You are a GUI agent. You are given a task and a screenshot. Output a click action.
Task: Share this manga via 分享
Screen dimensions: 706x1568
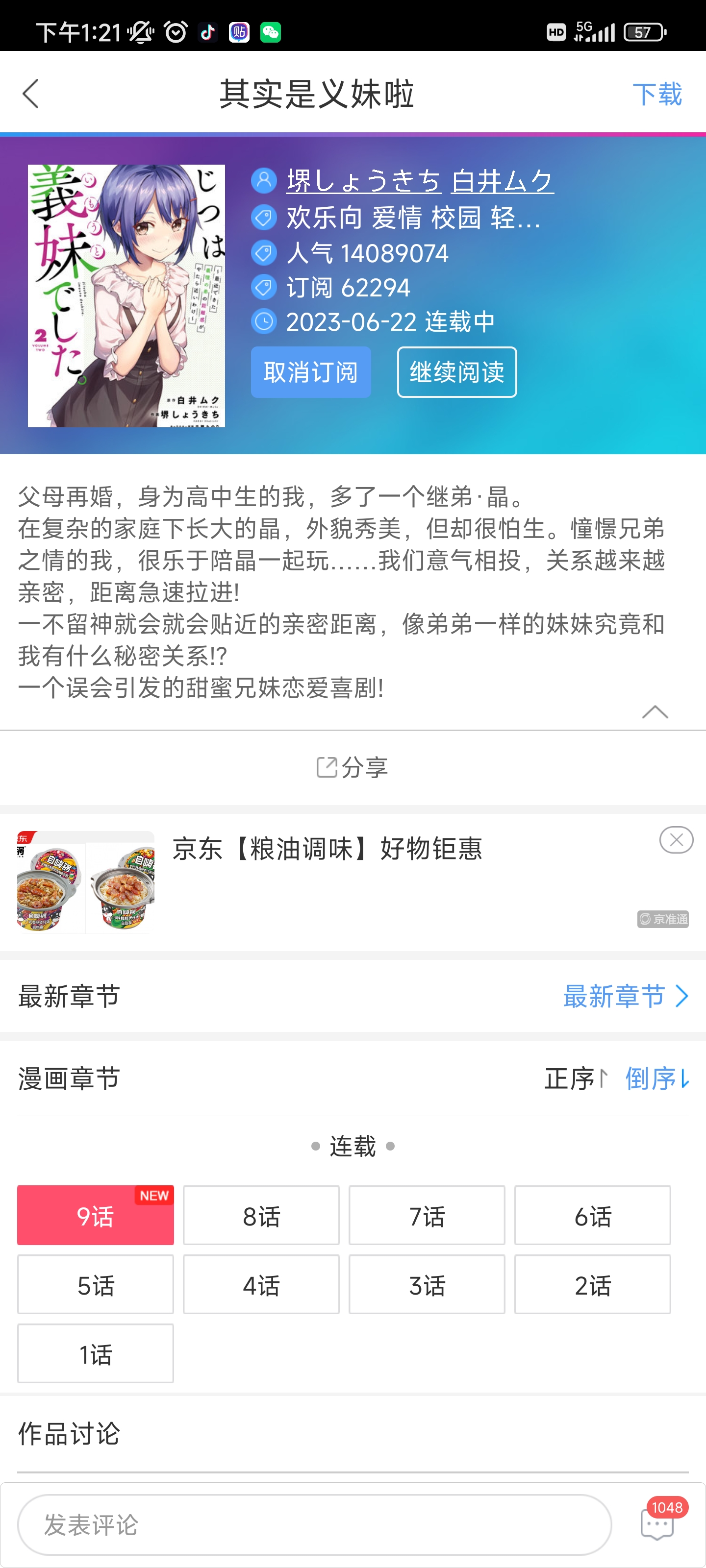coord(353,767)
